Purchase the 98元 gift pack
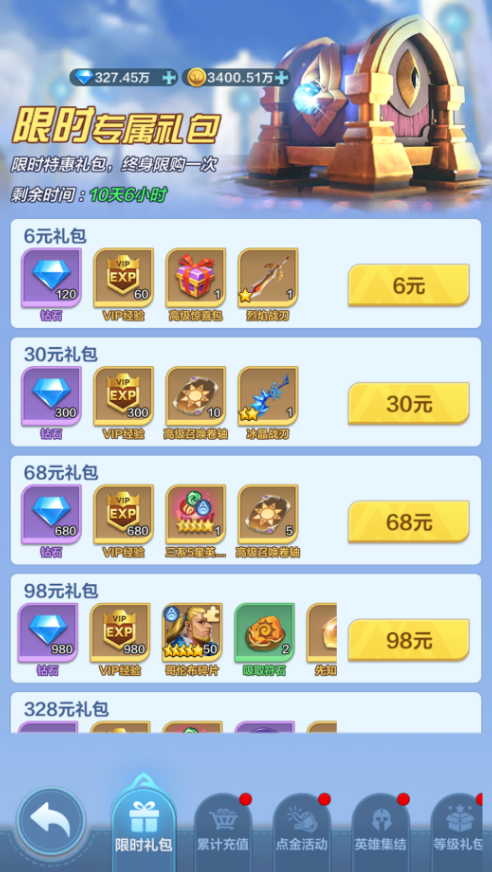This screenshot has width=492, height=872. click(x=409, y=640)
